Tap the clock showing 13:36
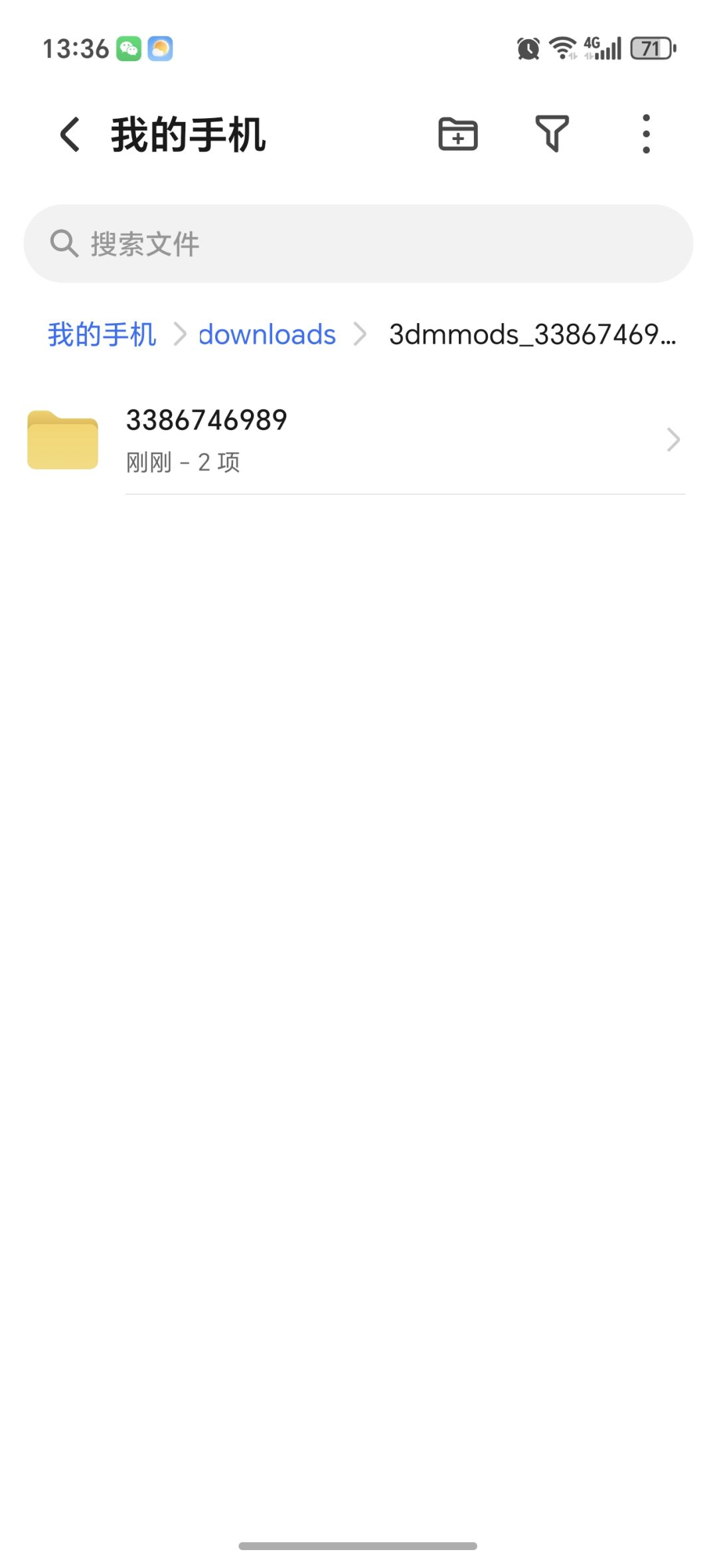The width and height of the screenshot is (717, 1568). click(x=75, y=48)
